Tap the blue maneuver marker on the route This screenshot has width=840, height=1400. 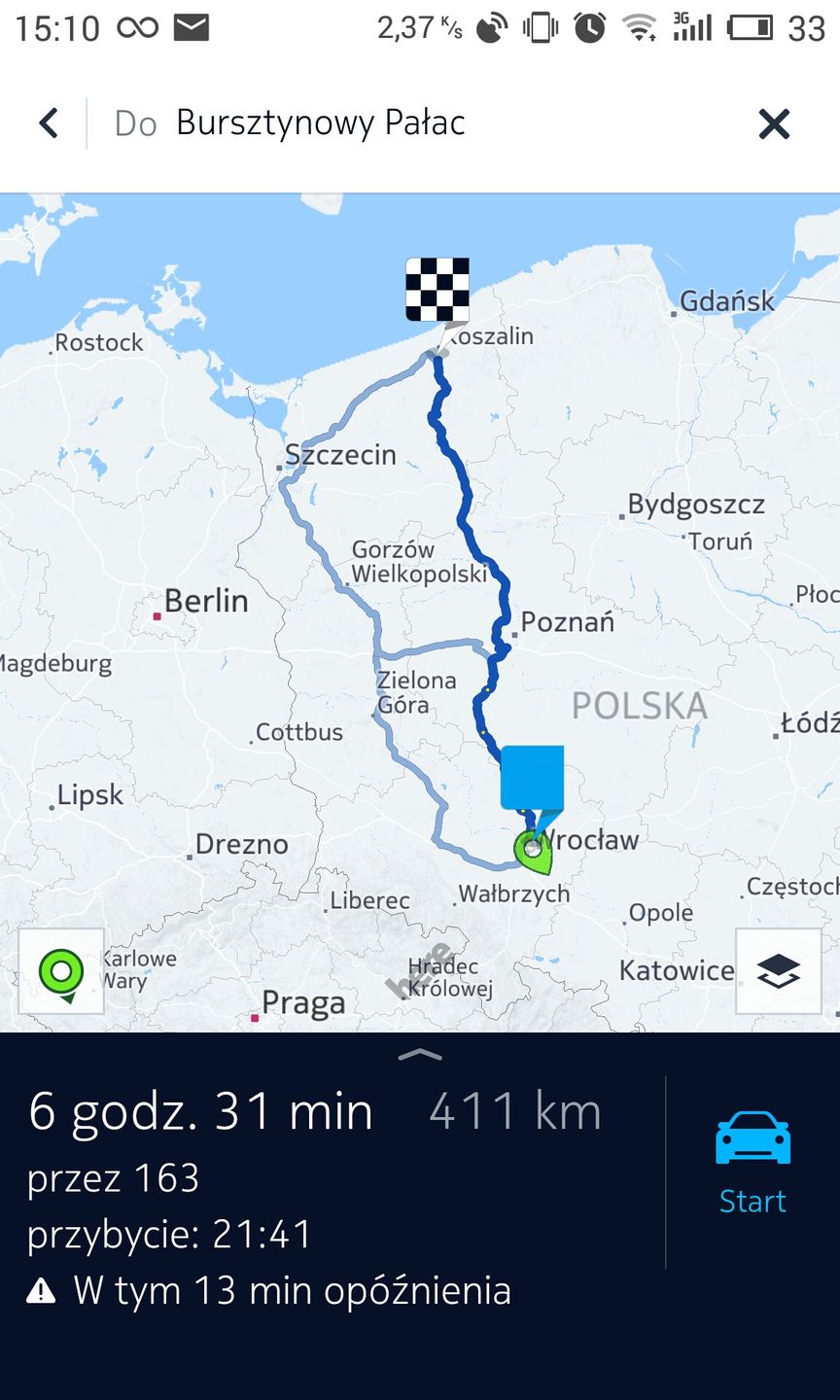pos(532,778)
